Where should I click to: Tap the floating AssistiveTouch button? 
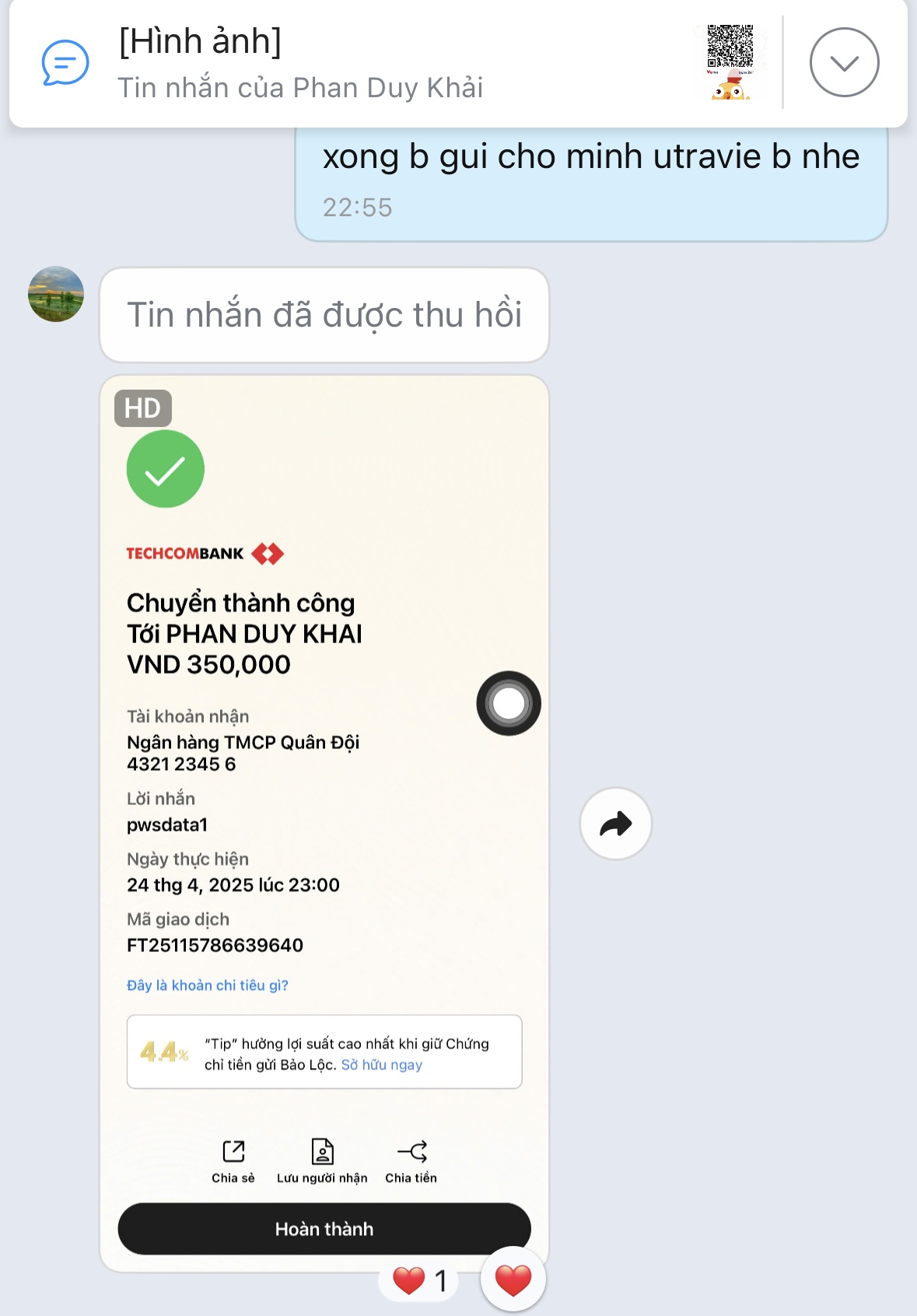pyautogui.click(x=509, y=703)
